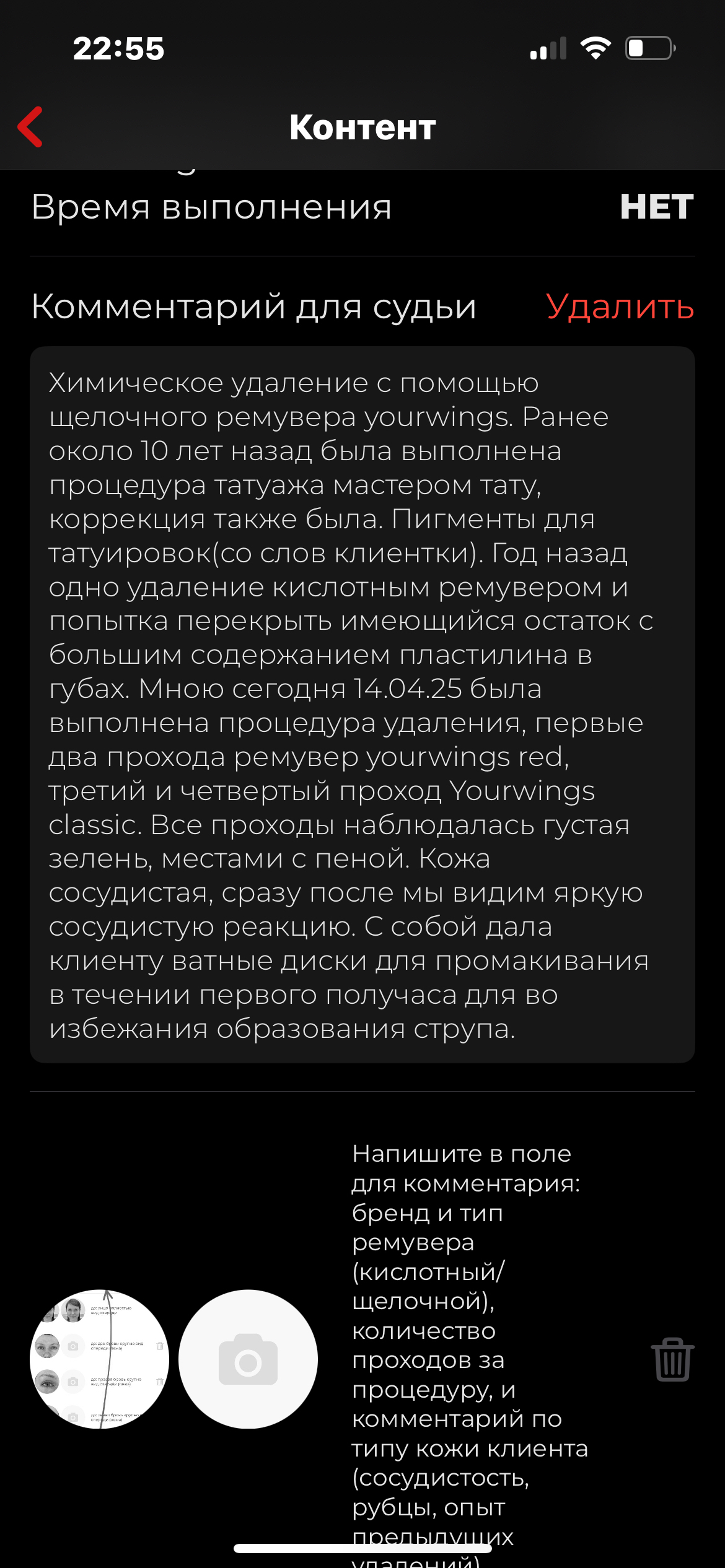Open the example photo thumbnail
The image size is (725, 1568).
pyautogui.click(x=99, y=1359)
